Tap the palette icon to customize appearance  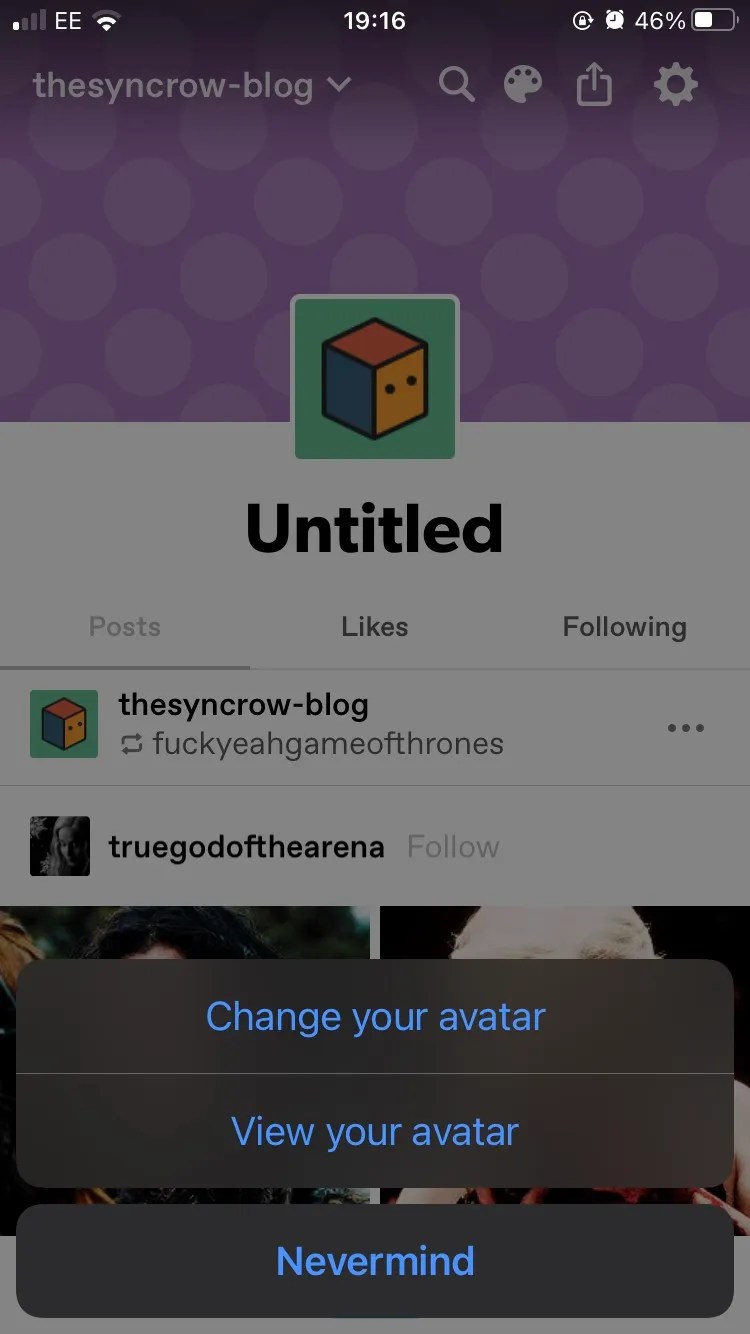click(x=523, y=84)
